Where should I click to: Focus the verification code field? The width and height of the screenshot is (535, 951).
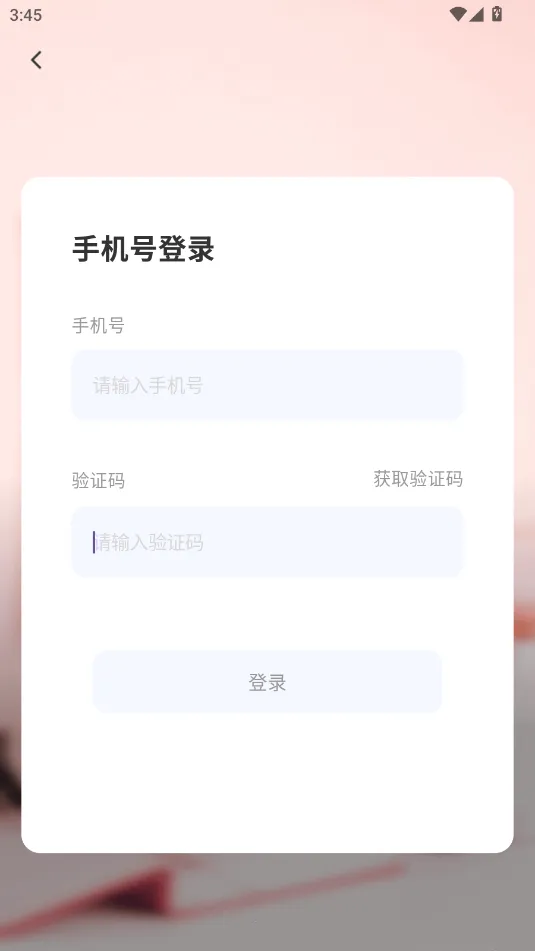click(268, 542)
